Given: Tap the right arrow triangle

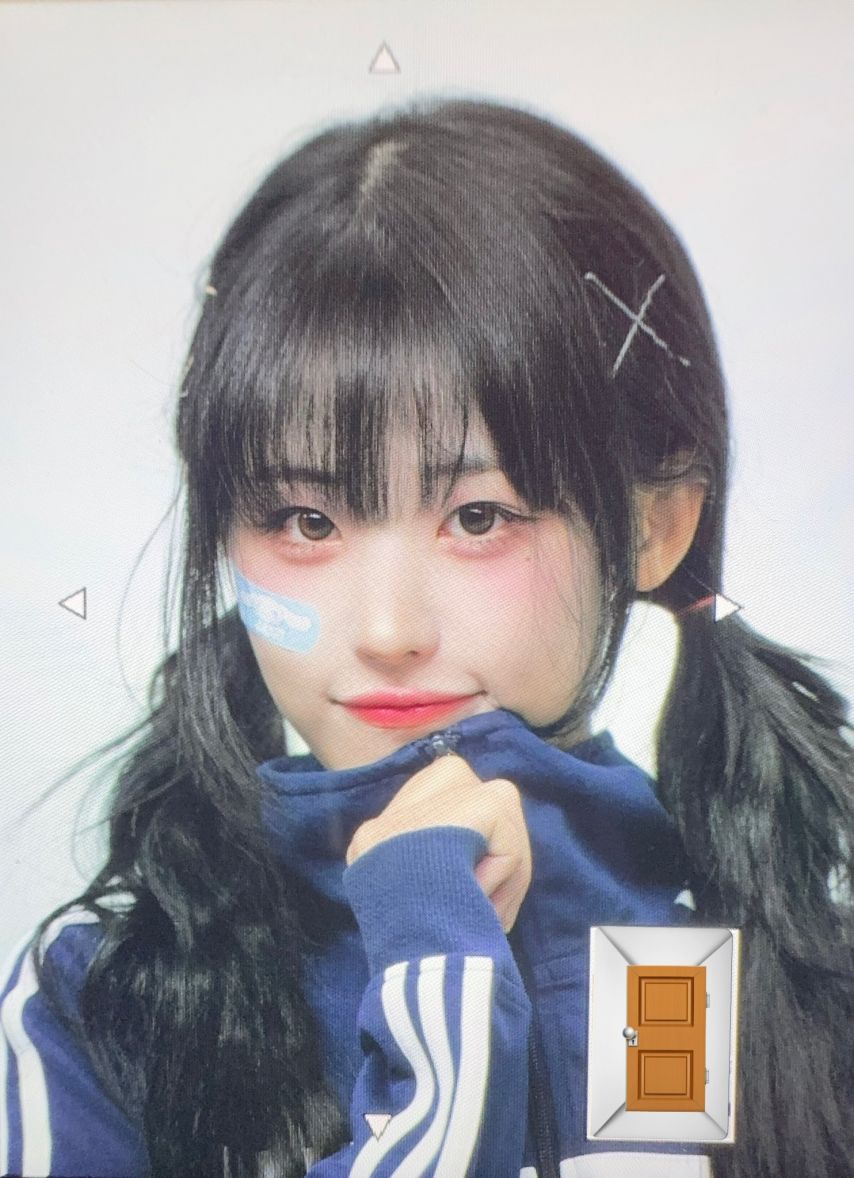Looking at the screenshot, I should 726,606.
